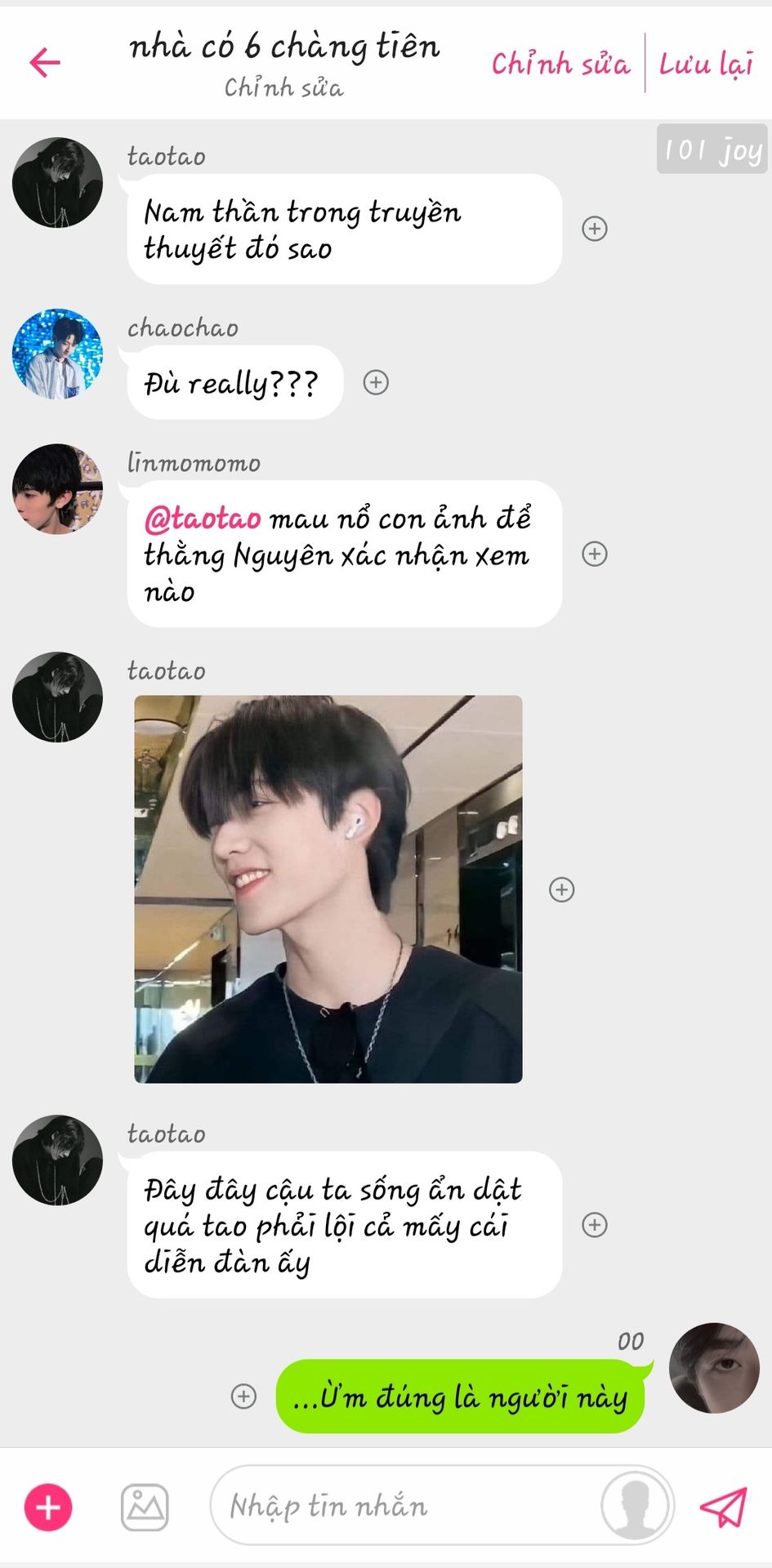Tap the pink plus button at the bottom
The image size is (772, 1568).
(x=48, y=1507)
